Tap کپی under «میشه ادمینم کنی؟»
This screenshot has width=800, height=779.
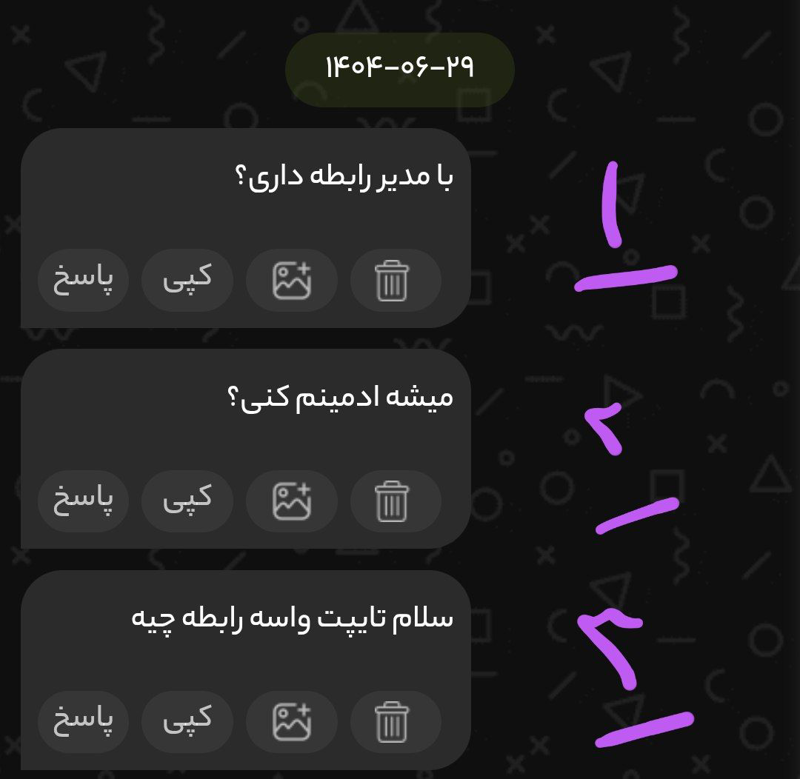[187, 499]
